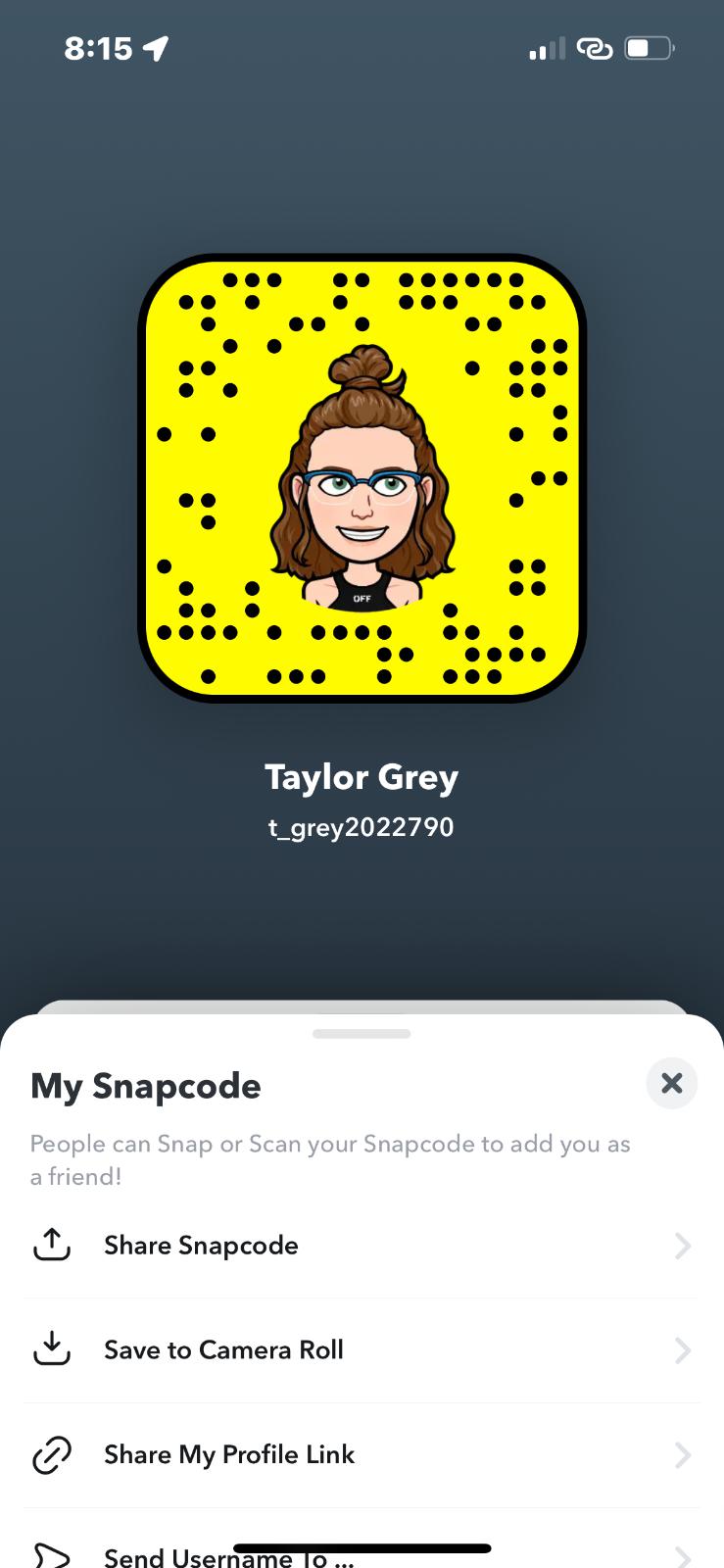The width and height of the screenshot is (724, 1568).
Task: Close the My Snapcode sheet
Action: (671, 1083)
